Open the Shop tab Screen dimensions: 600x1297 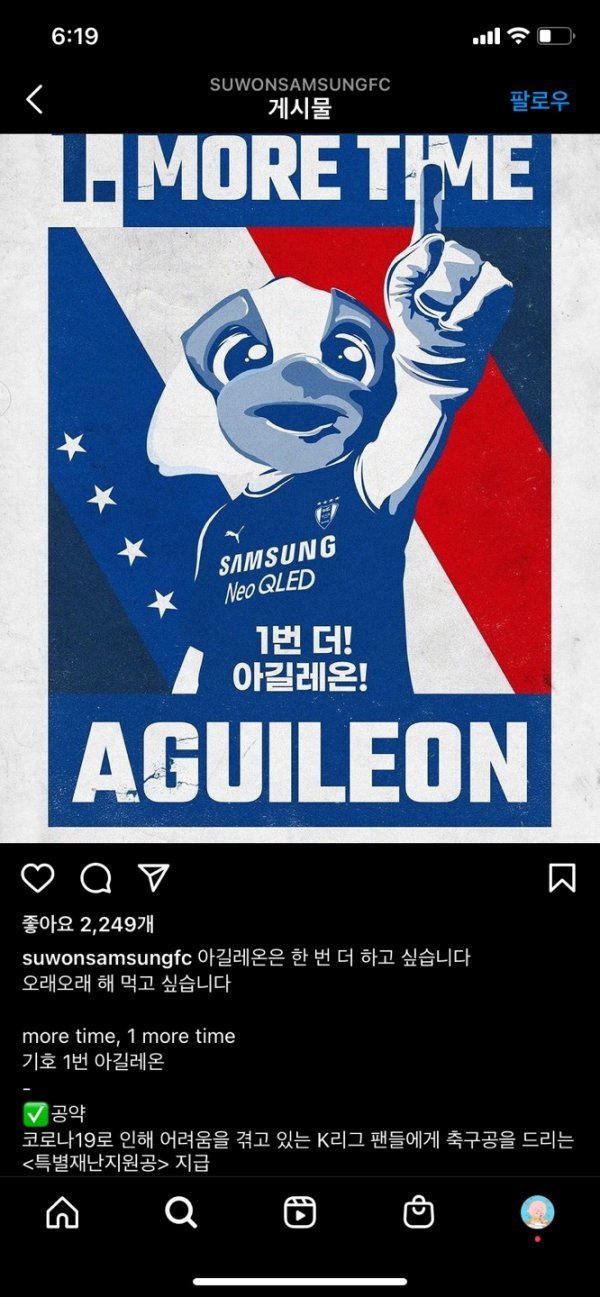click(x=418, y=1213)
